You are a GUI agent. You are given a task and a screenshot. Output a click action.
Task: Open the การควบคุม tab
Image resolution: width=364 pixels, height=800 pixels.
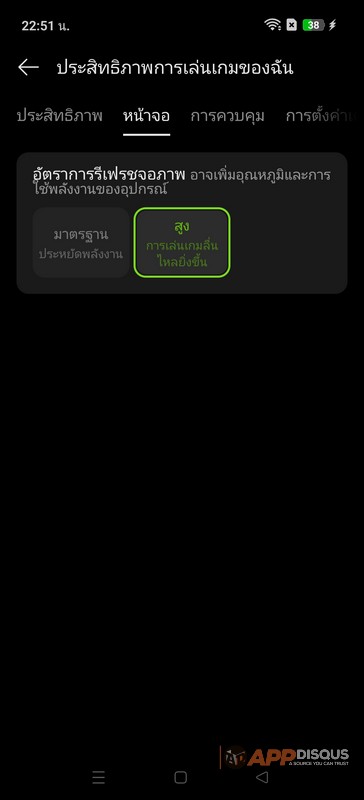click(227, 116)
